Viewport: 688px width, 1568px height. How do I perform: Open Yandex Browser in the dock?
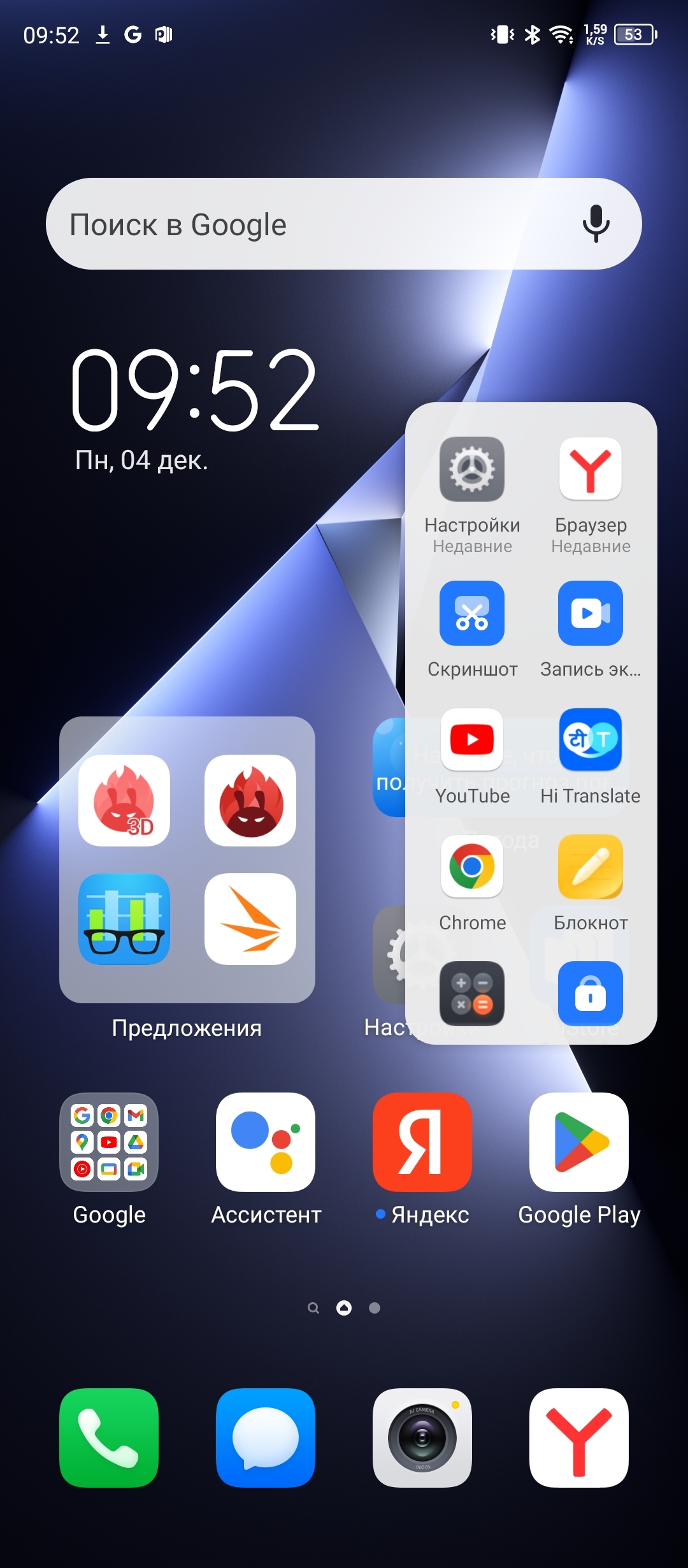(579, 1438)
